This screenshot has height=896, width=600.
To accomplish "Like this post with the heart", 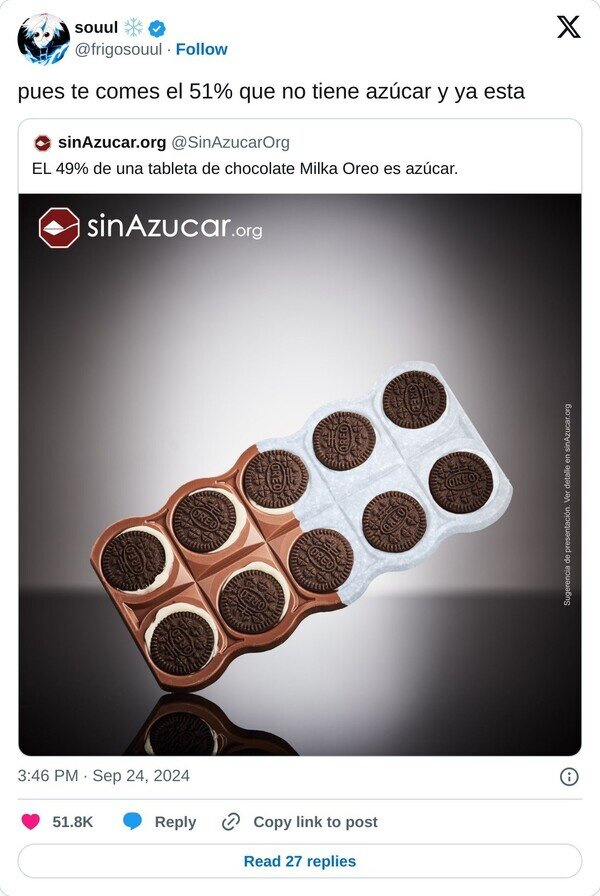I will pyautogui.click(x=31, y=822).
